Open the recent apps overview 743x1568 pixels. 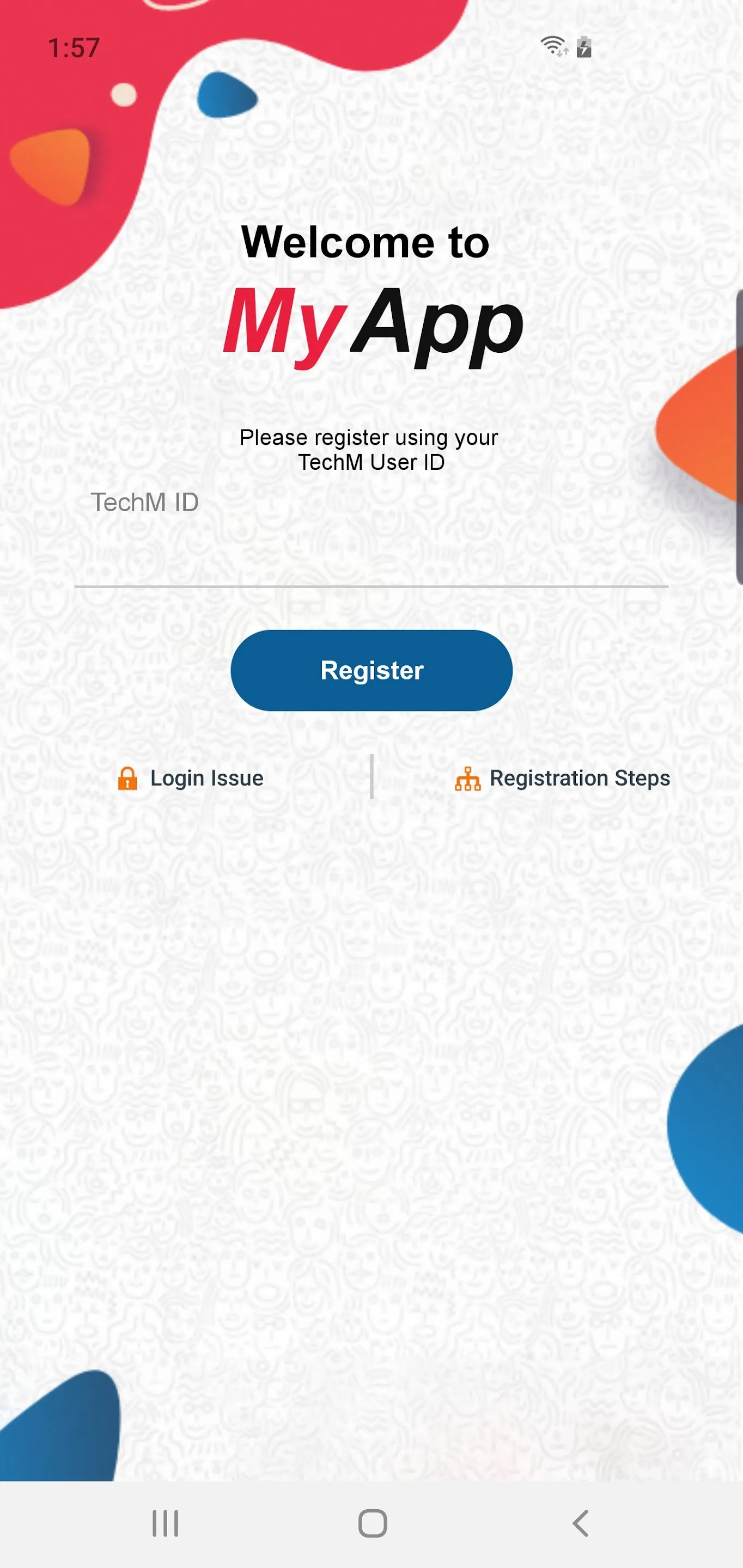(x=165, y=1523)
